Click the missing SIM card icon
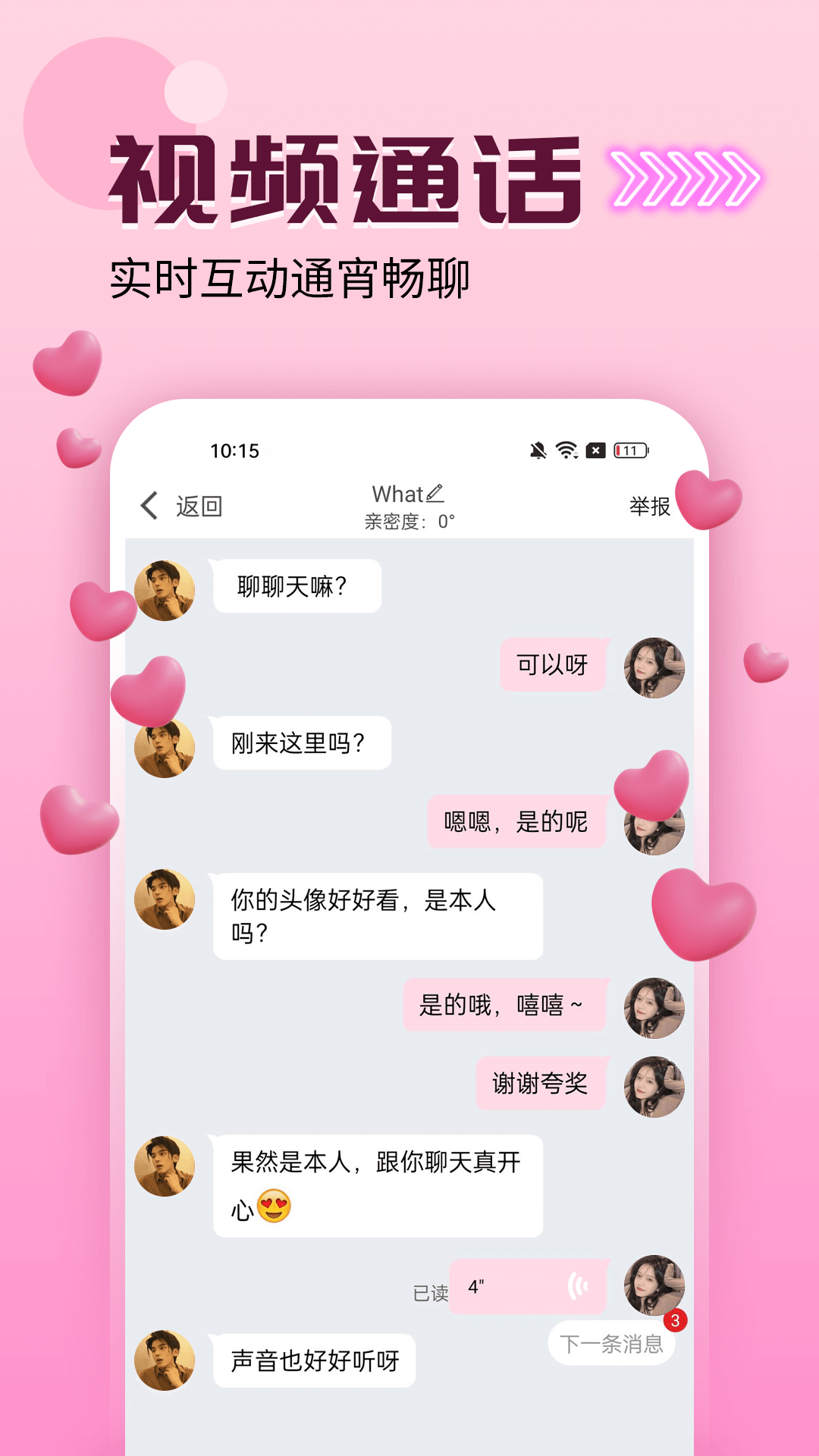Screen dimensions: 819x1456 tap(597, 449)
